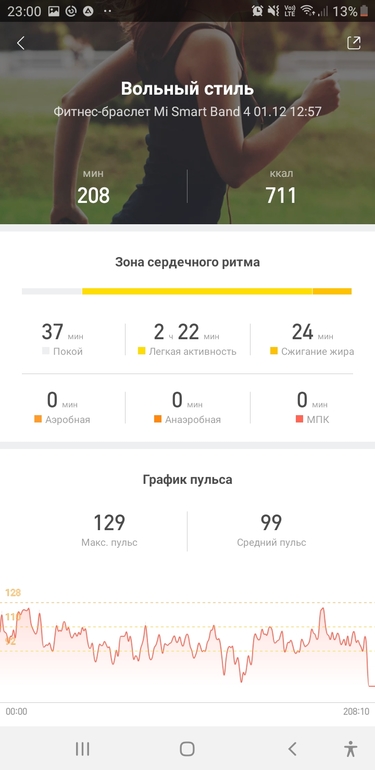
Task: Open the accessibility shortcut button
Action: [350, 748]
